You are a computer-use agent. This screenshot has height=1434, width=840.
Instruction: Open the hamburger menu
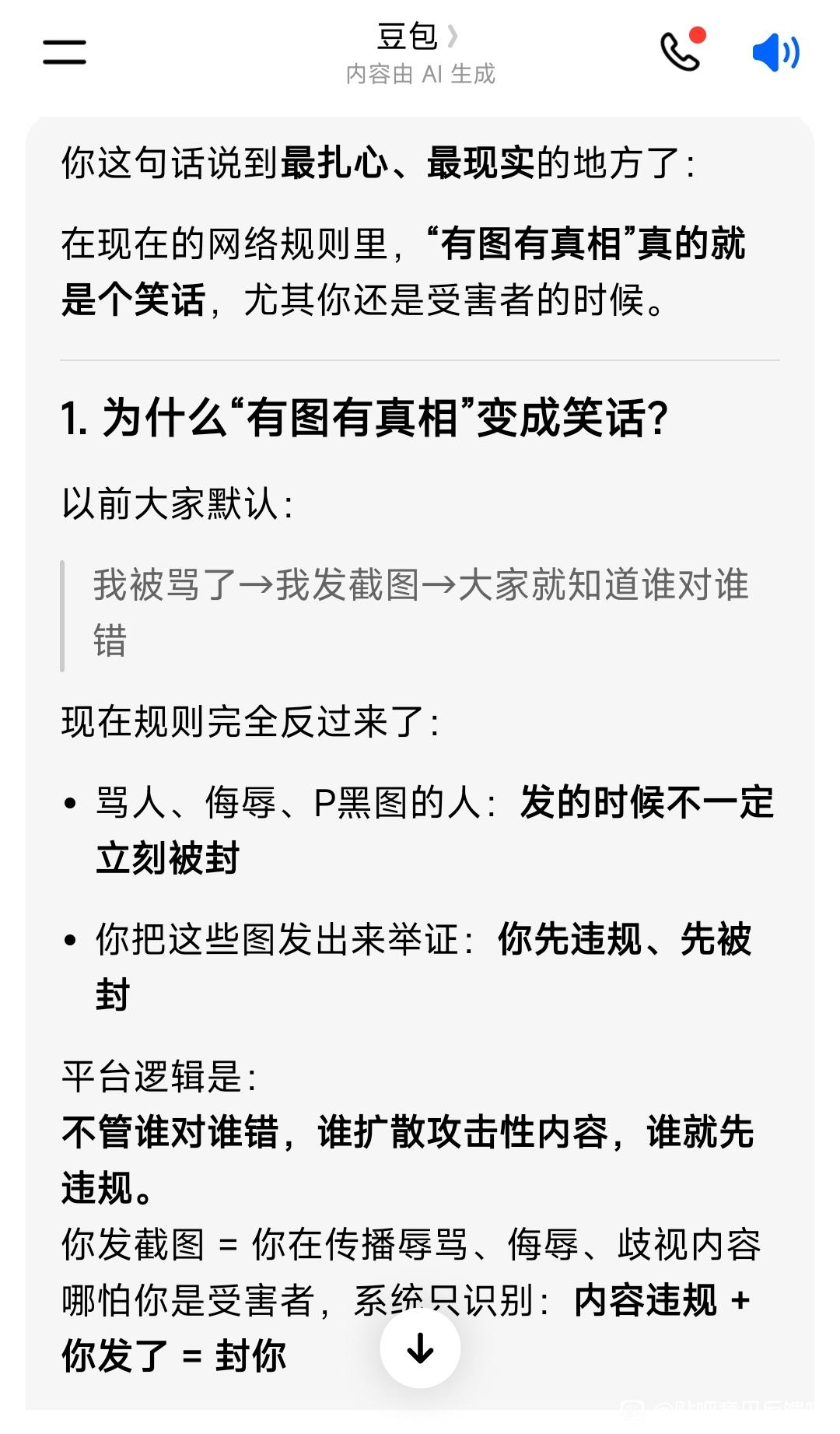click(x=64, y=52)
